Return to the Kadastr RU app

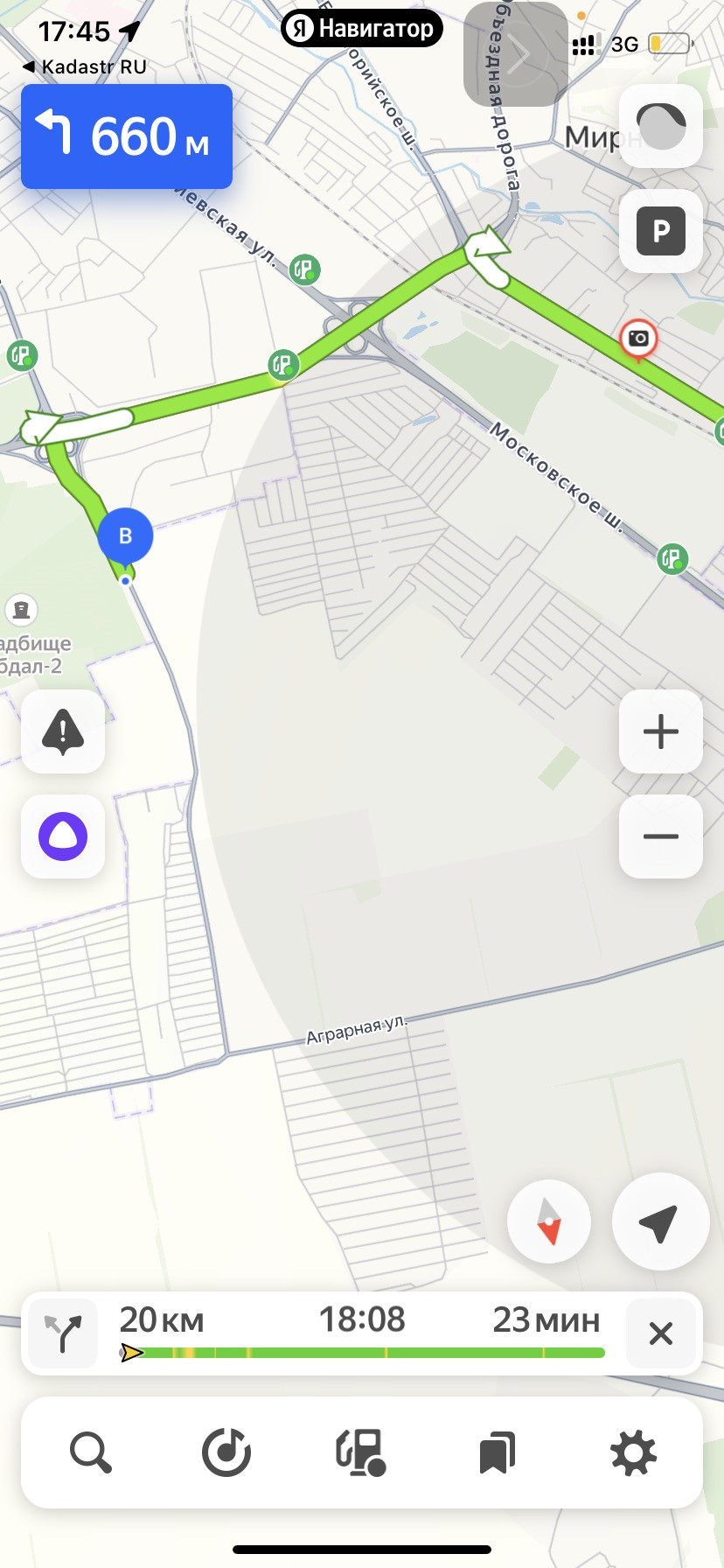click(x=84, y=66)
